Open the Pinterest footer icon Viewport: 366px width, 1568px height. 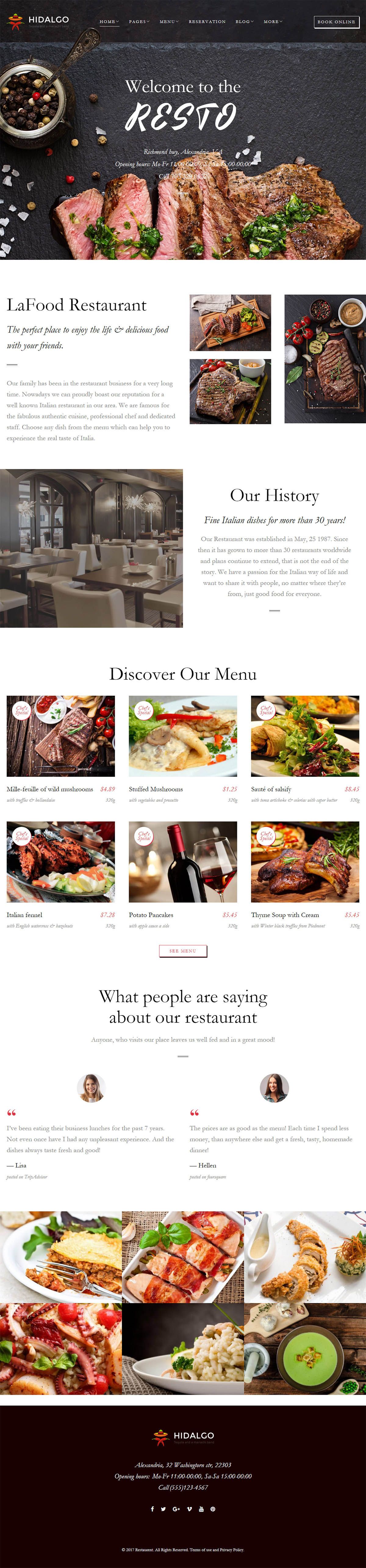pyautogui.click(x=213, y=1508)
